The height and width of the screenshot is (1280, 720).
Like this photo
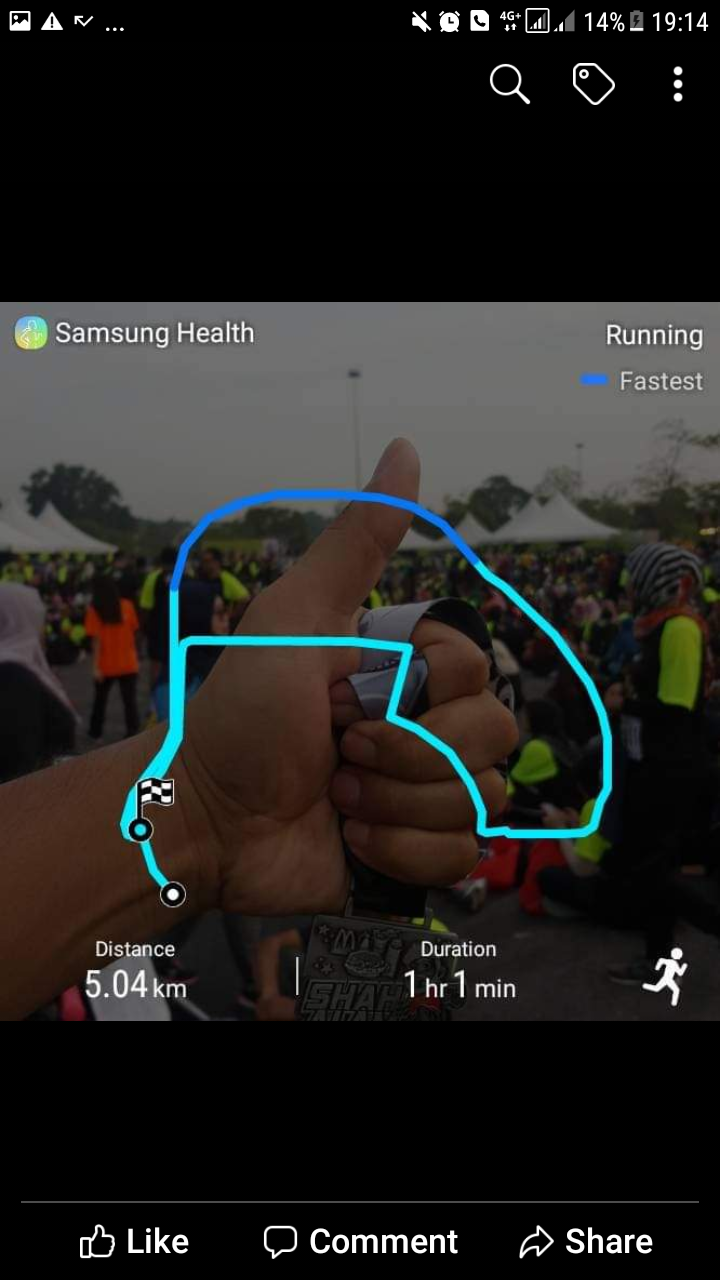[134, 1242]
